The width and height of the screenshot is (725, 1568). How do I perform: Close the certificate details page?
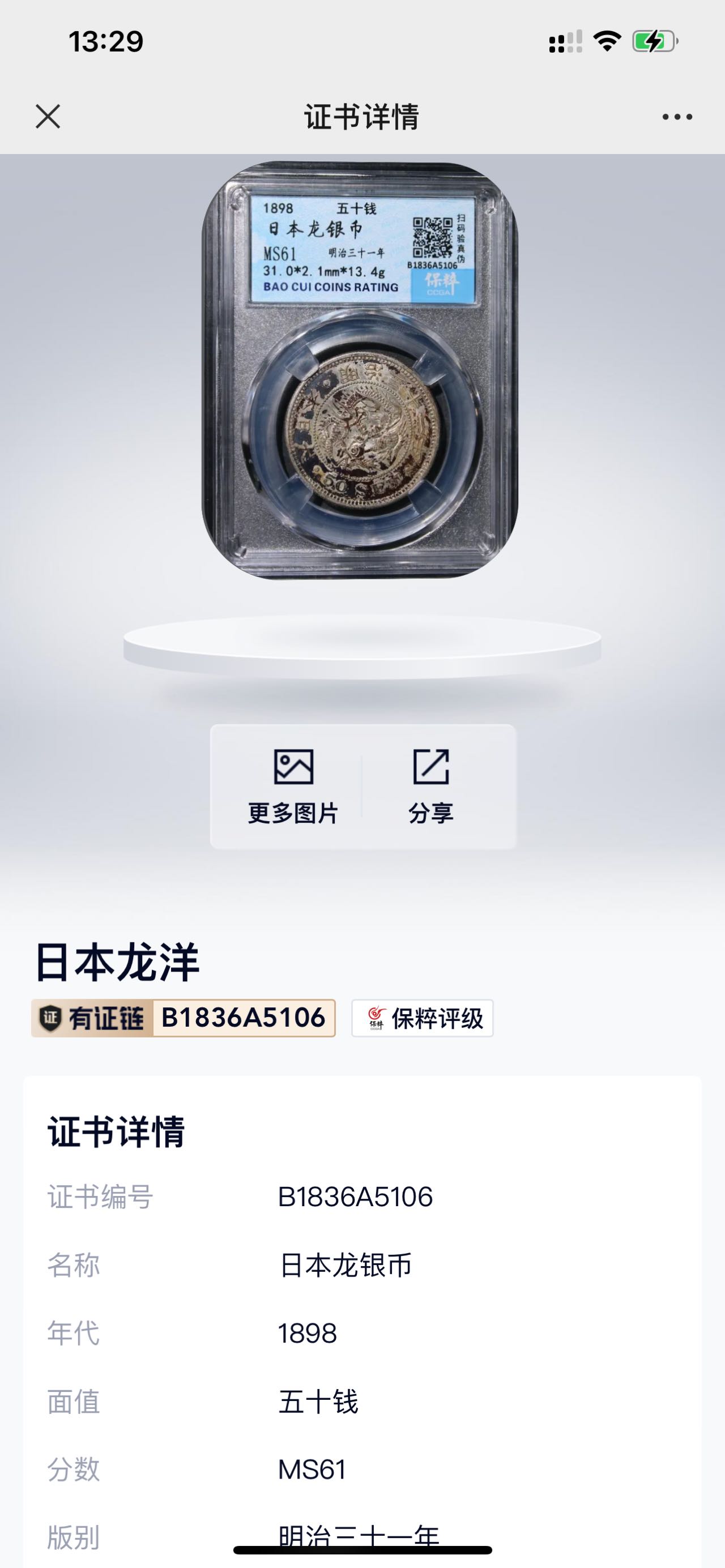point(48,116)
